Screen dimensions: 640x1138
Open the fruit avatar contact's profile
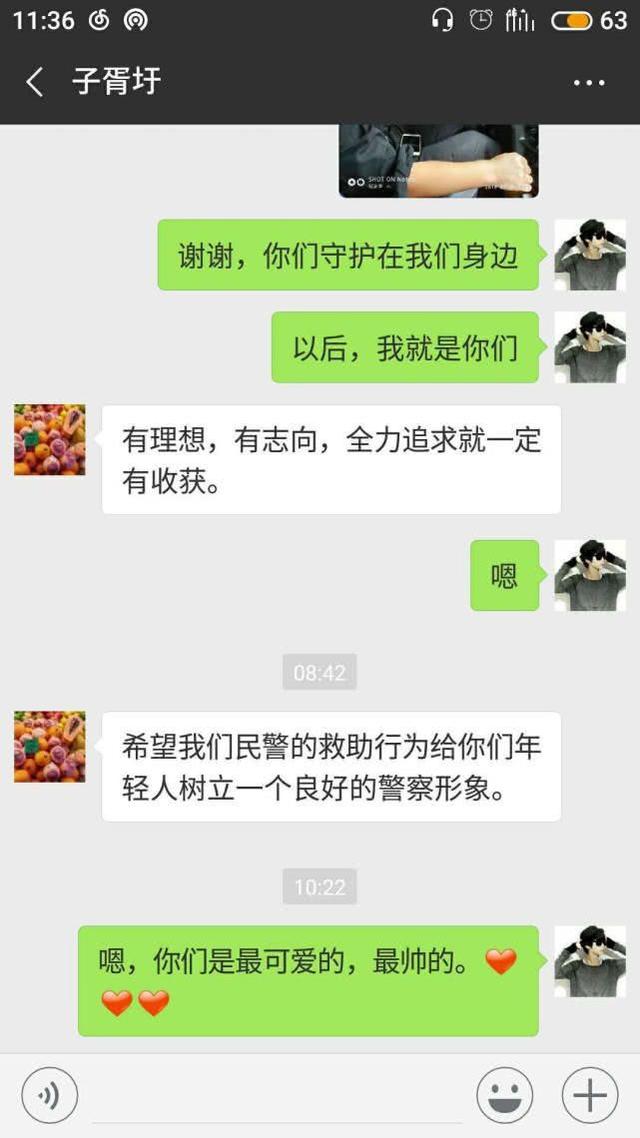point(49,440)
